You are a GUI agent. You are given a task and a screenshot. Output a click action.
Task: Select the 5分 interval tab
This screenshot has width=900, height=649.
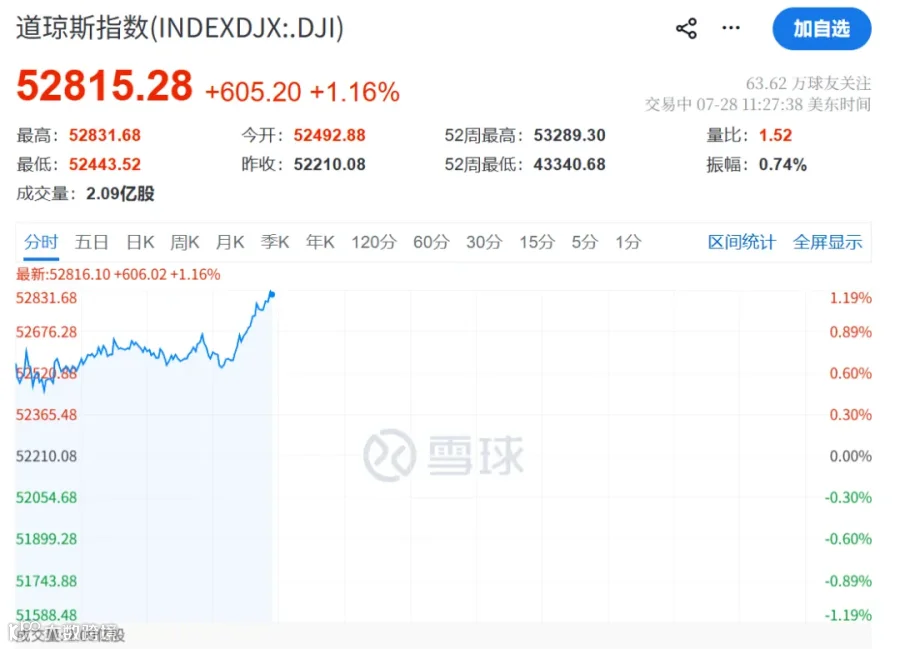[584, 242]
